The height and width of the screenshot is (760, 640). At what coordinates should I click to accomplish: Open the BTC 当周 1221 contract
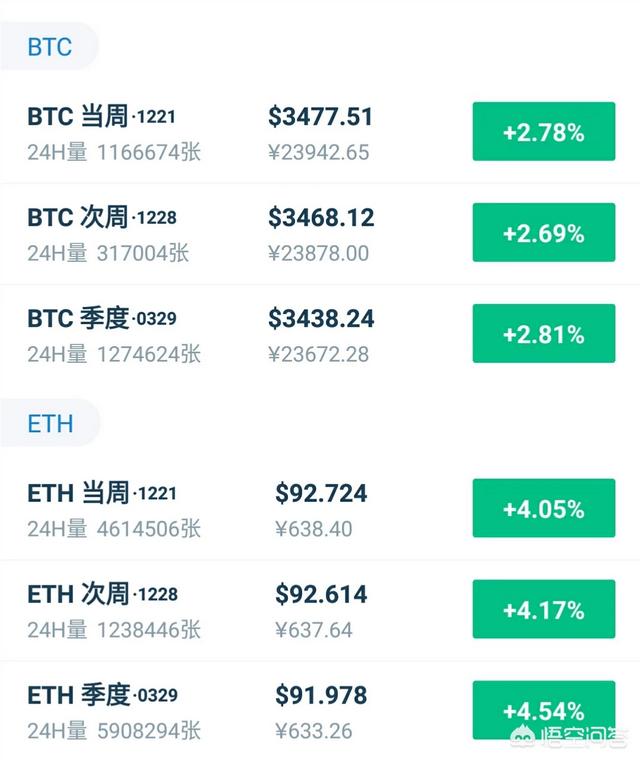click(x=102, y=118)
